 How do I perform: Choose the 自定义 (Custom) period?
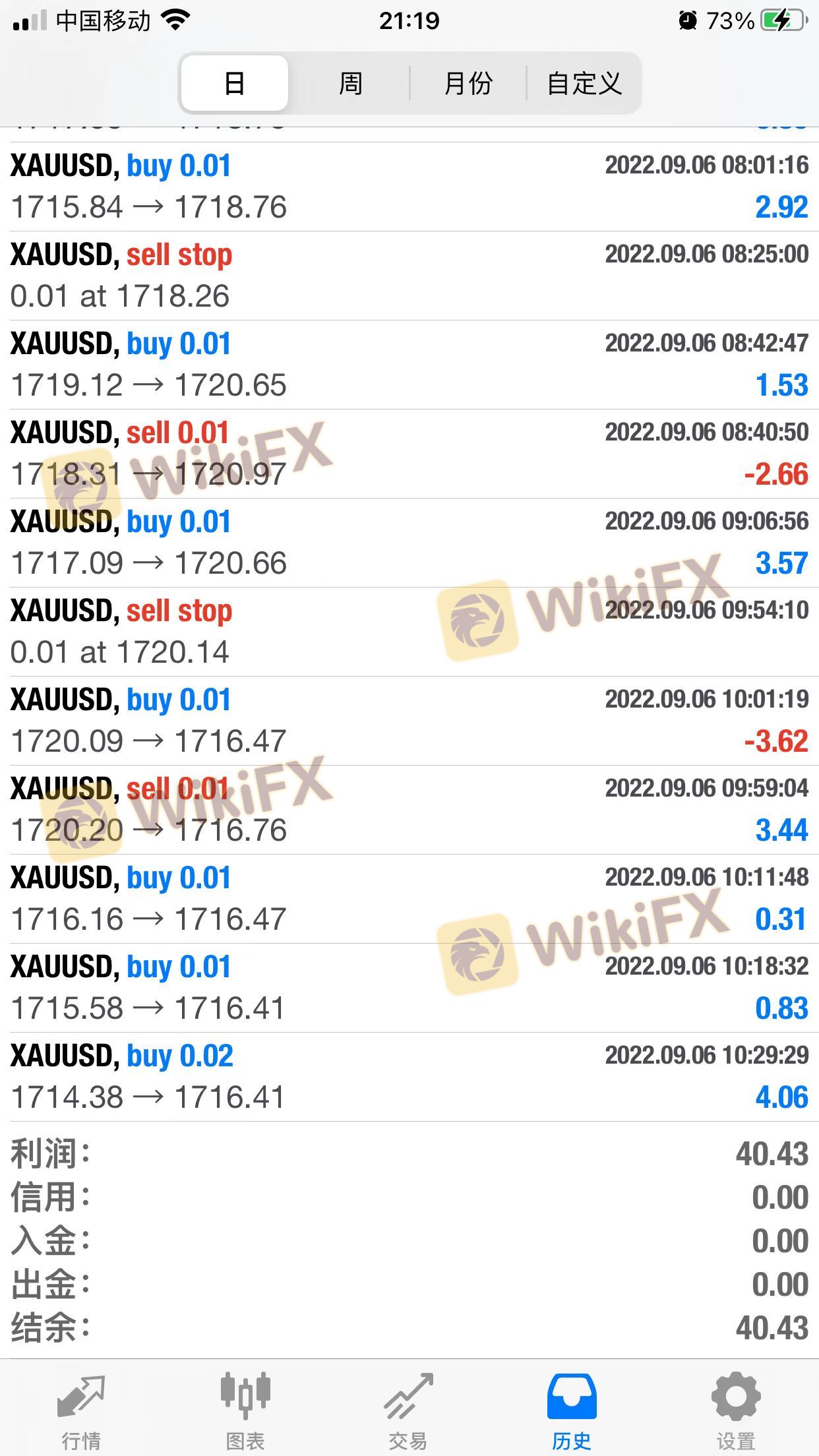(x=584, y=84)
